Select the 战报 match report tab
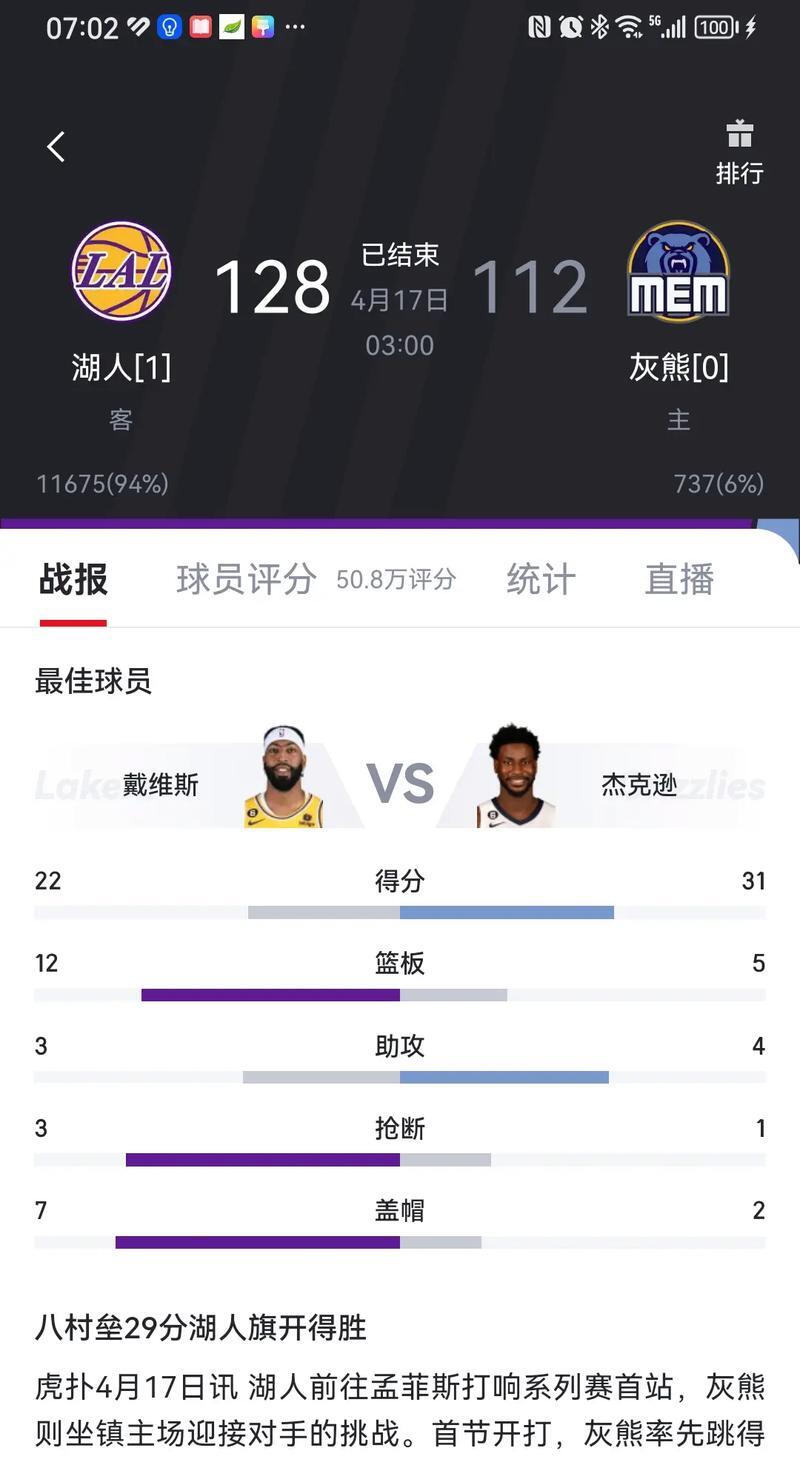Image resolution: width=800 pixels, height=1463 pixels. [x=71, y=578]
